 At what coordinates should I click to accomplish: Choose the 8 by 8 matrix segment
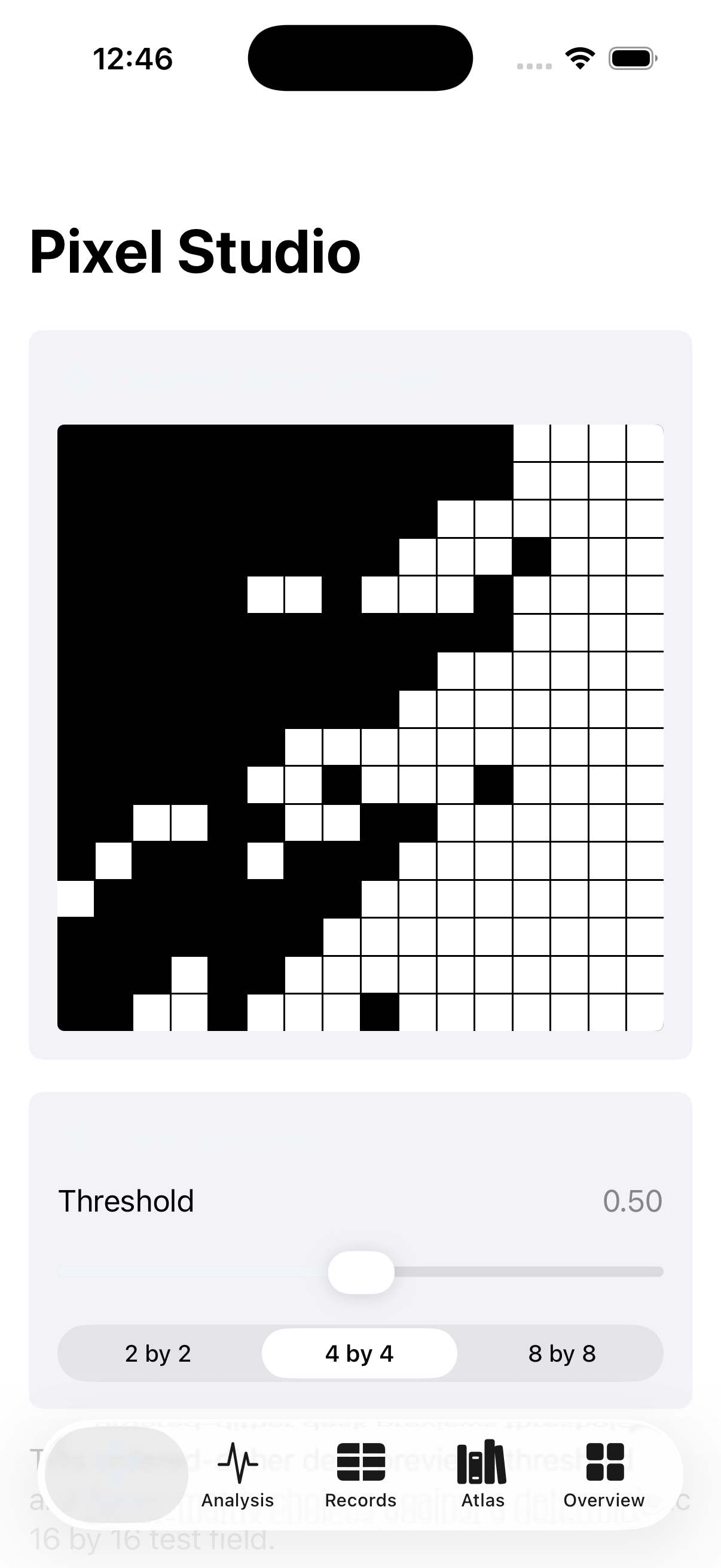pyautogui.click(x=561, y=1354)
